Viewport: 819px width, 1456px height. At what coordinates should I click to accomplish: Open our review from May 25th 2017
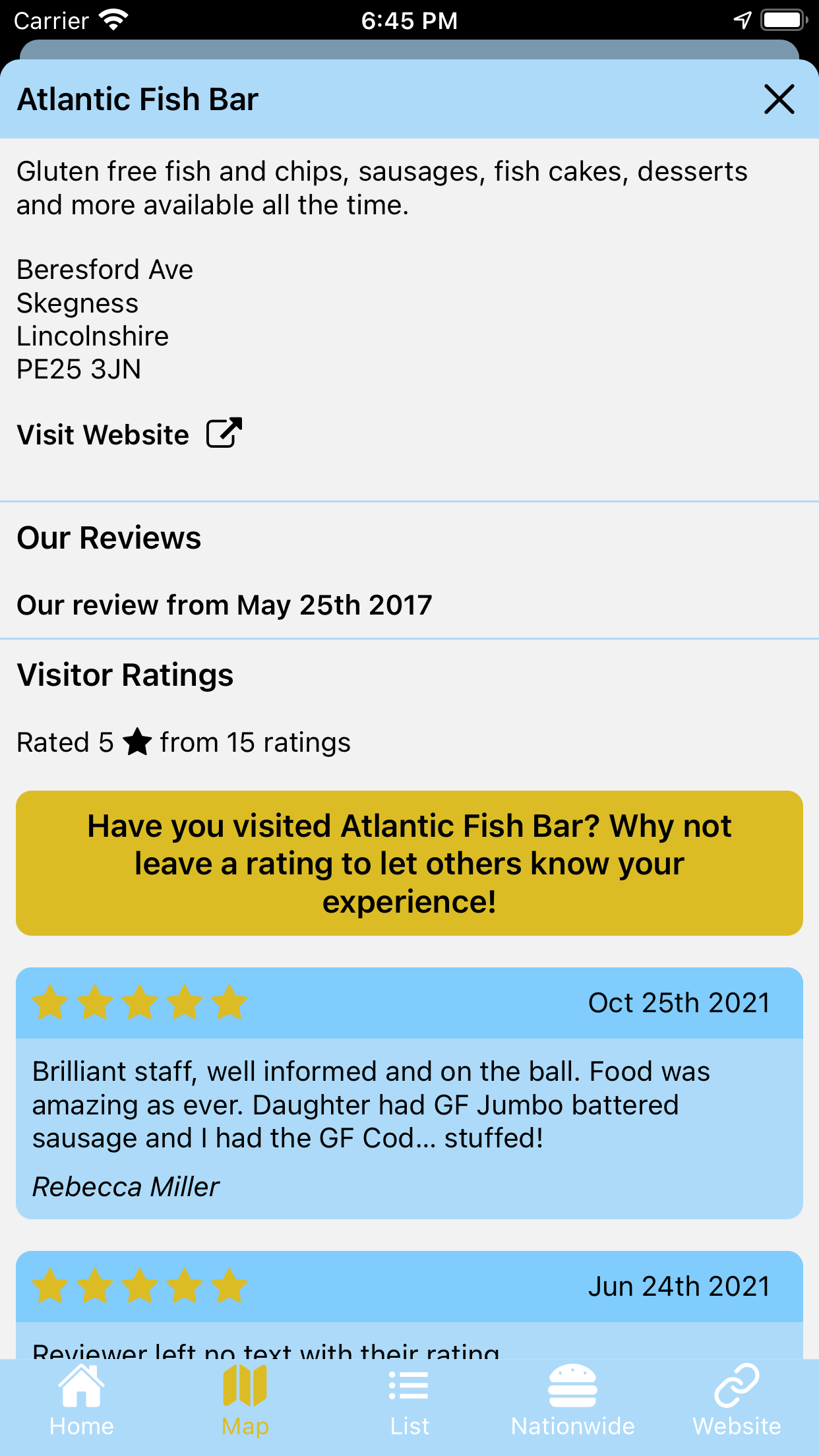(224, 605)
